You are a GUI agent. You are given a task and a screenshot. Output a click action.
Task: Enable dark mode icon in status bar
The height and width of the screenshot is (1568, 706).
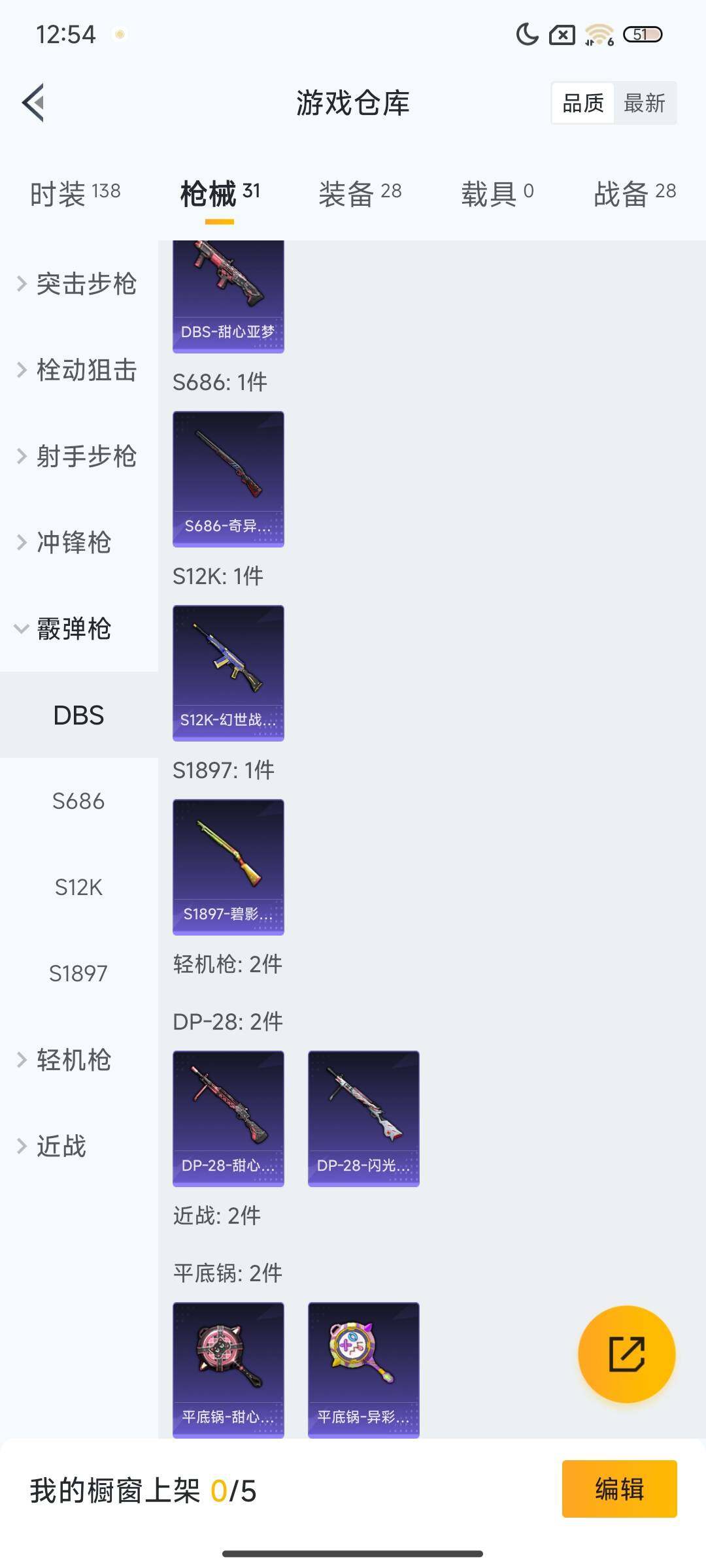click(526, 35)
